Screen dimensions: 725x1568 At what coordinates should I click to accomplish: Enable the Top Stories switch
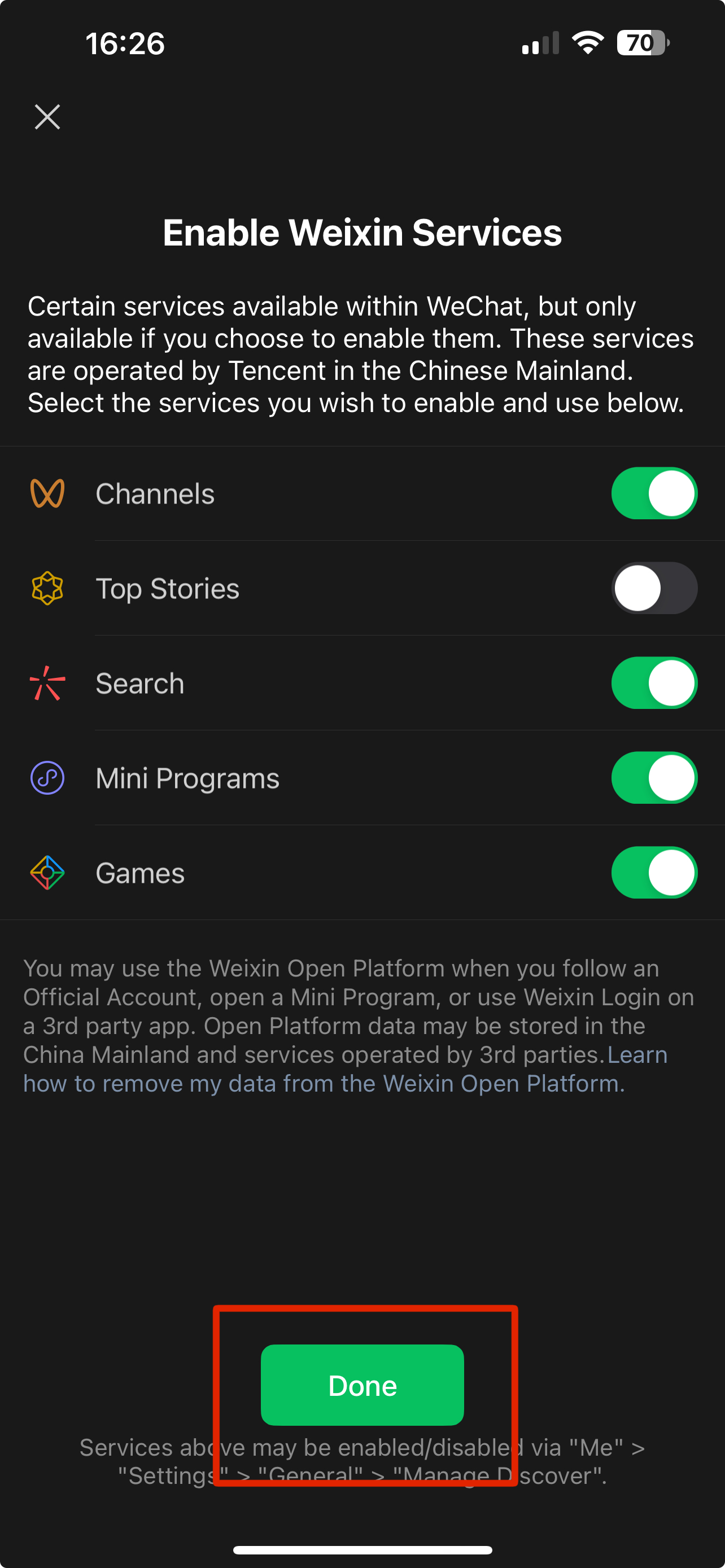(x=654, y=588)
